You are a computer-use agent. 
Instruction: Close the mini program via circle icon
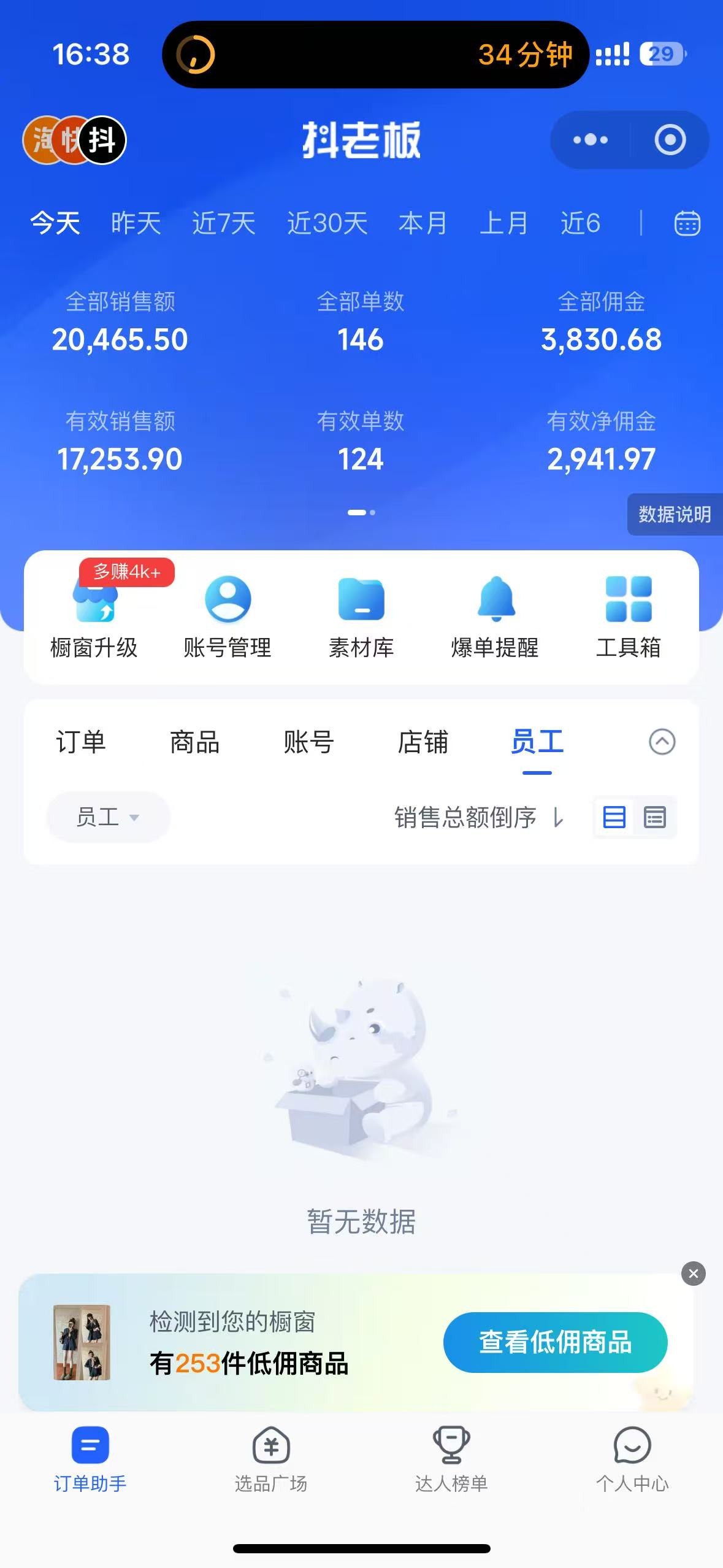670,140
